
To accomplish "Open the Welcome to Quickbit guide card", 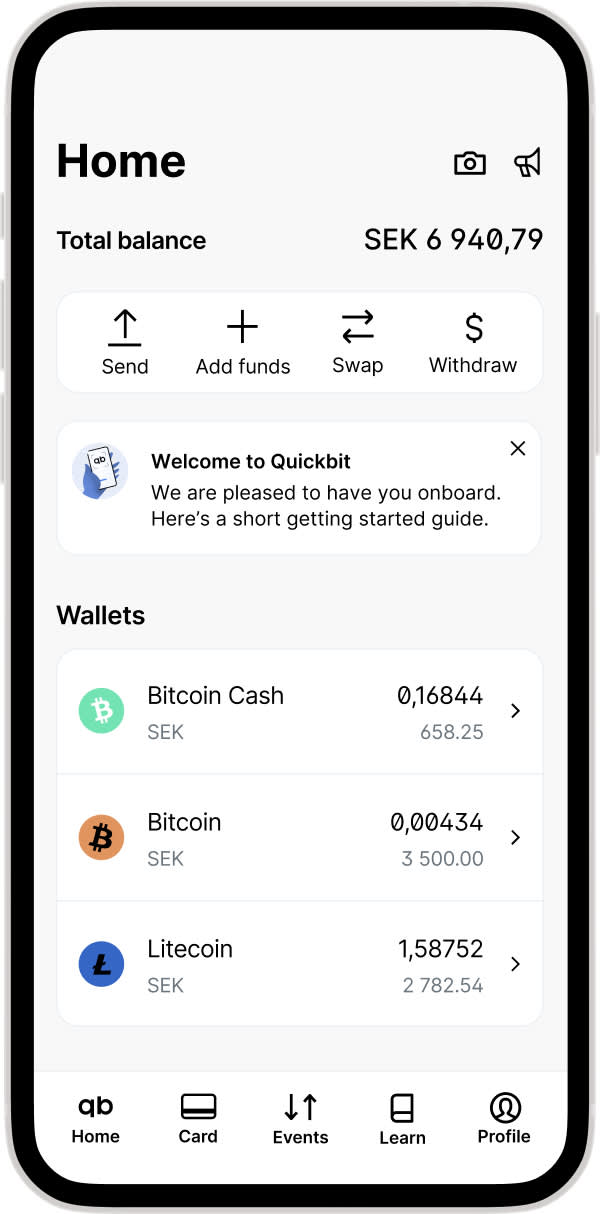I will 299,488.
